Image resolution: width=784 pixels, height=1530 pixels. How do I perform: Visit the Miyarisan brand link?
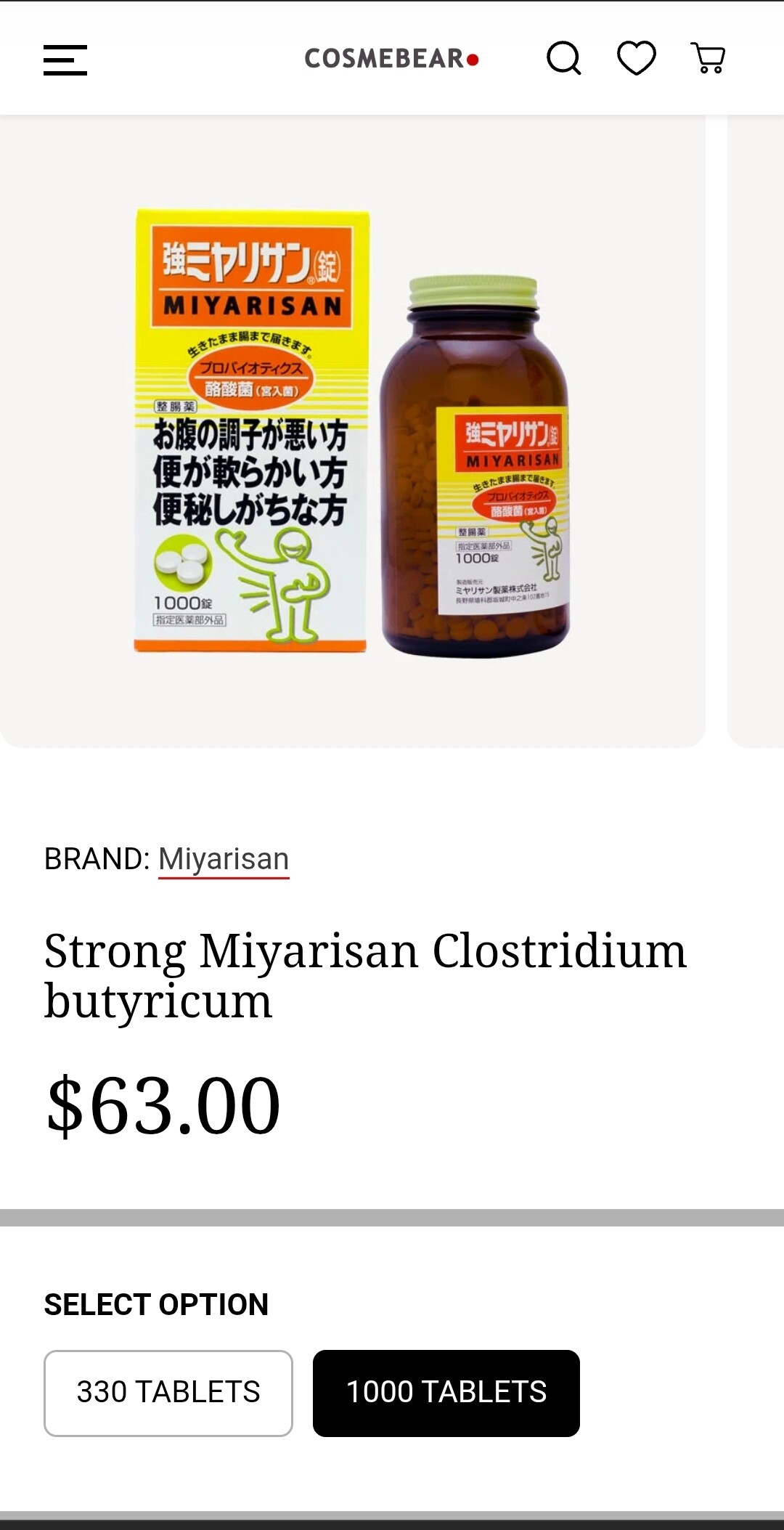point(224,859)
